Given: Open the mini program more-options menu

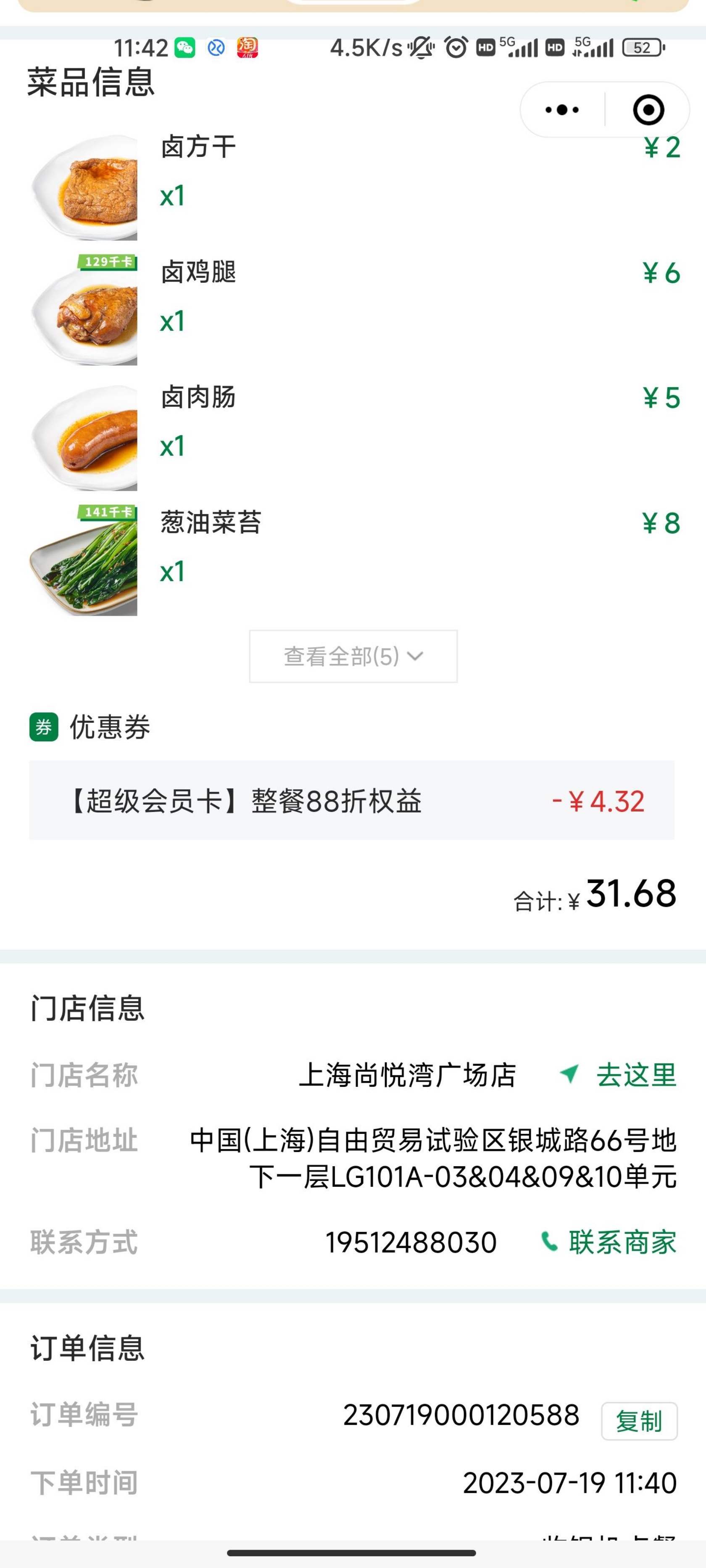Looking at the screenshot, I should [x=562, y=110].
